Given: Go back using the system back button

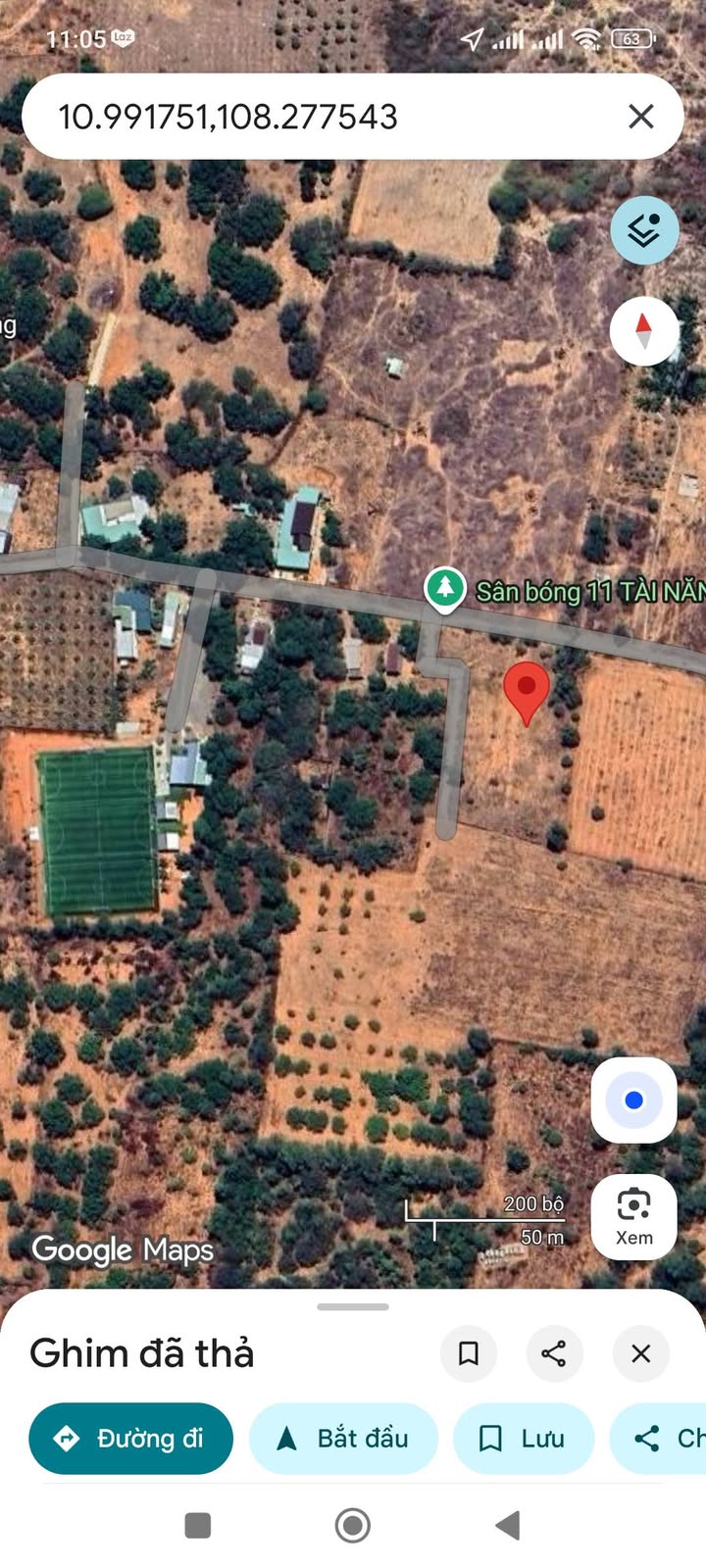Looking at the screenshot, I should pyautogui.click(x=508, y=1525).
